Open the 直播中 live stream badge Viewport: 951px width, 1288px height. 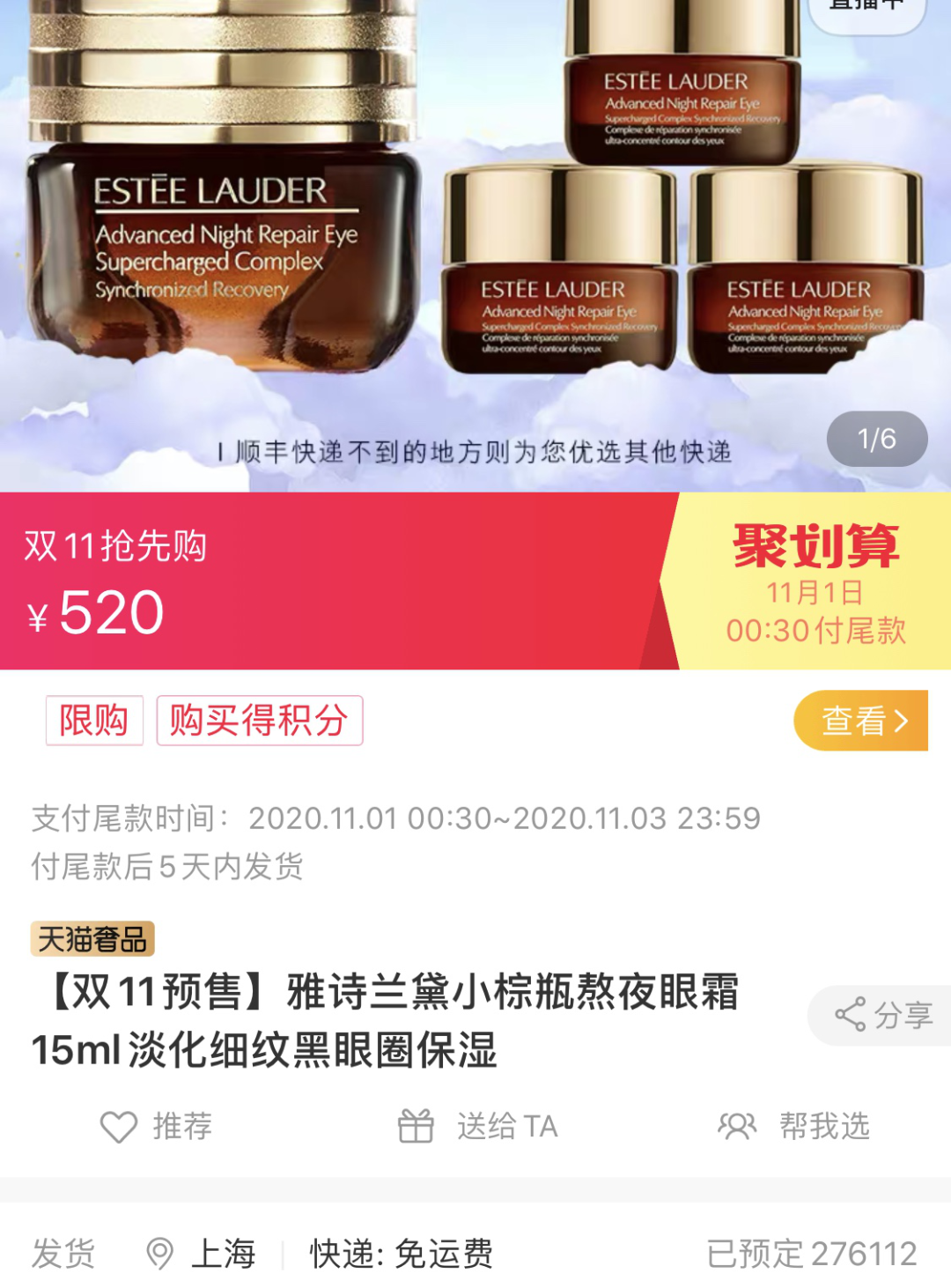pyautogui.click(x=867, y=9)
